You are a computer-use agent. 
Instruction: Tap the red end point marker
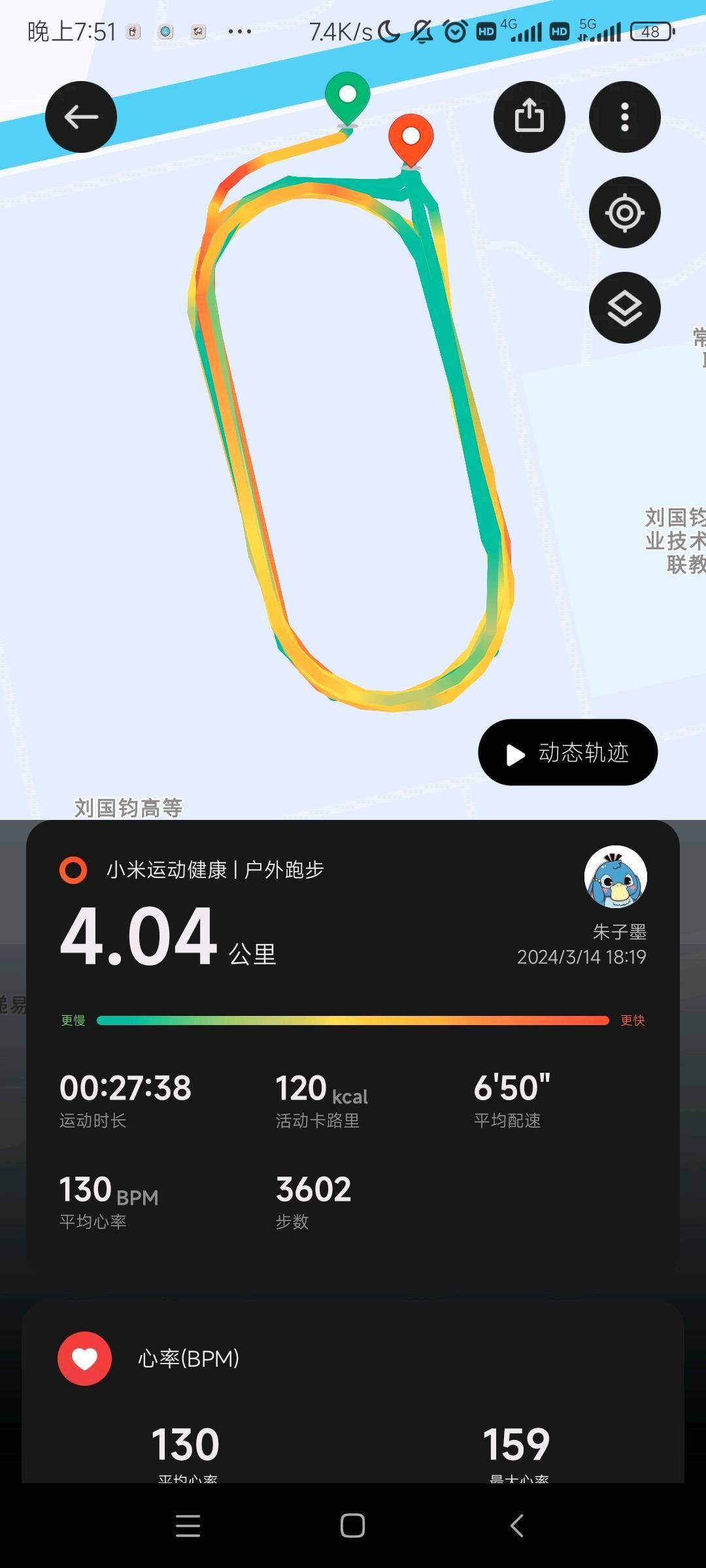[411, 139]
